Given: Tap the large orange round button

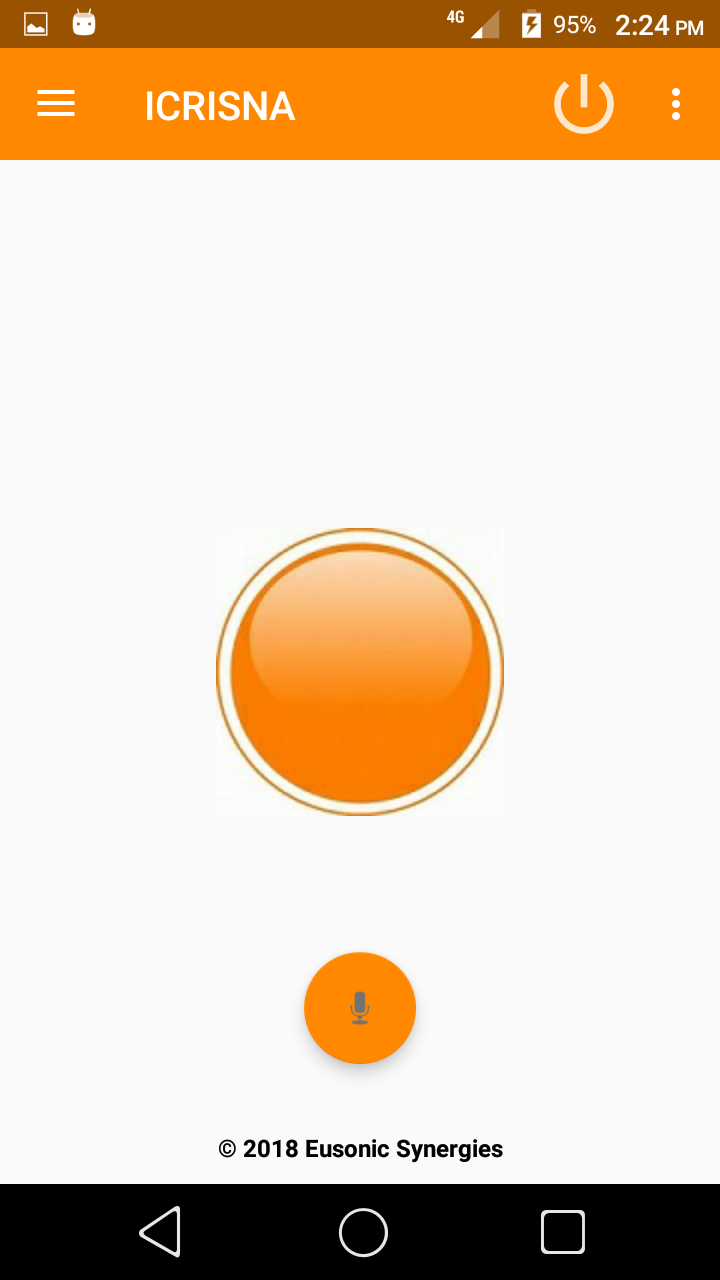Looking at the screenshot, I should (360, 672).
